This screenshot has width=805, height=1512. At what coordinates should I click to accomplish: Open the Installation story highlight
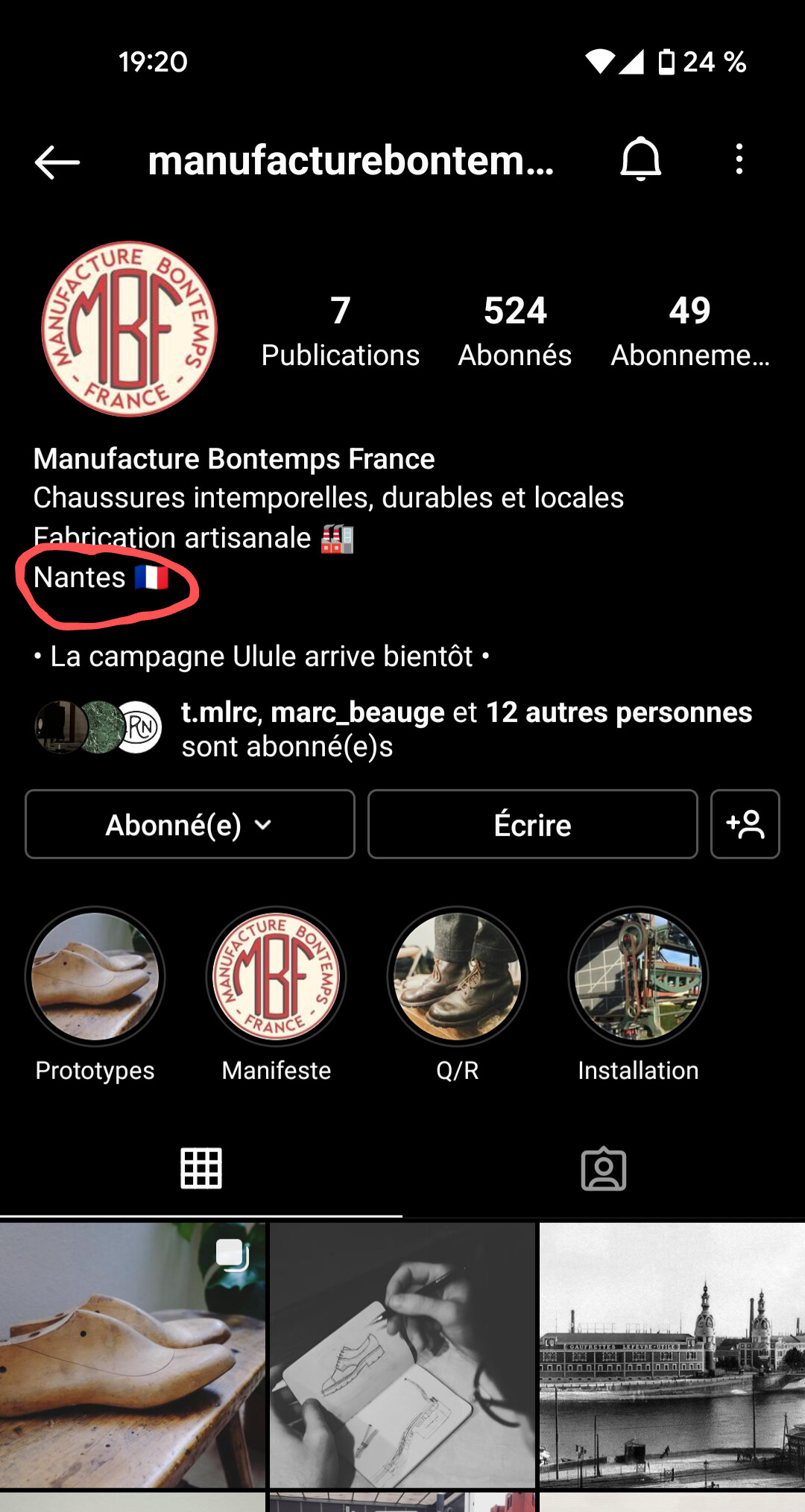pos(638,976)
